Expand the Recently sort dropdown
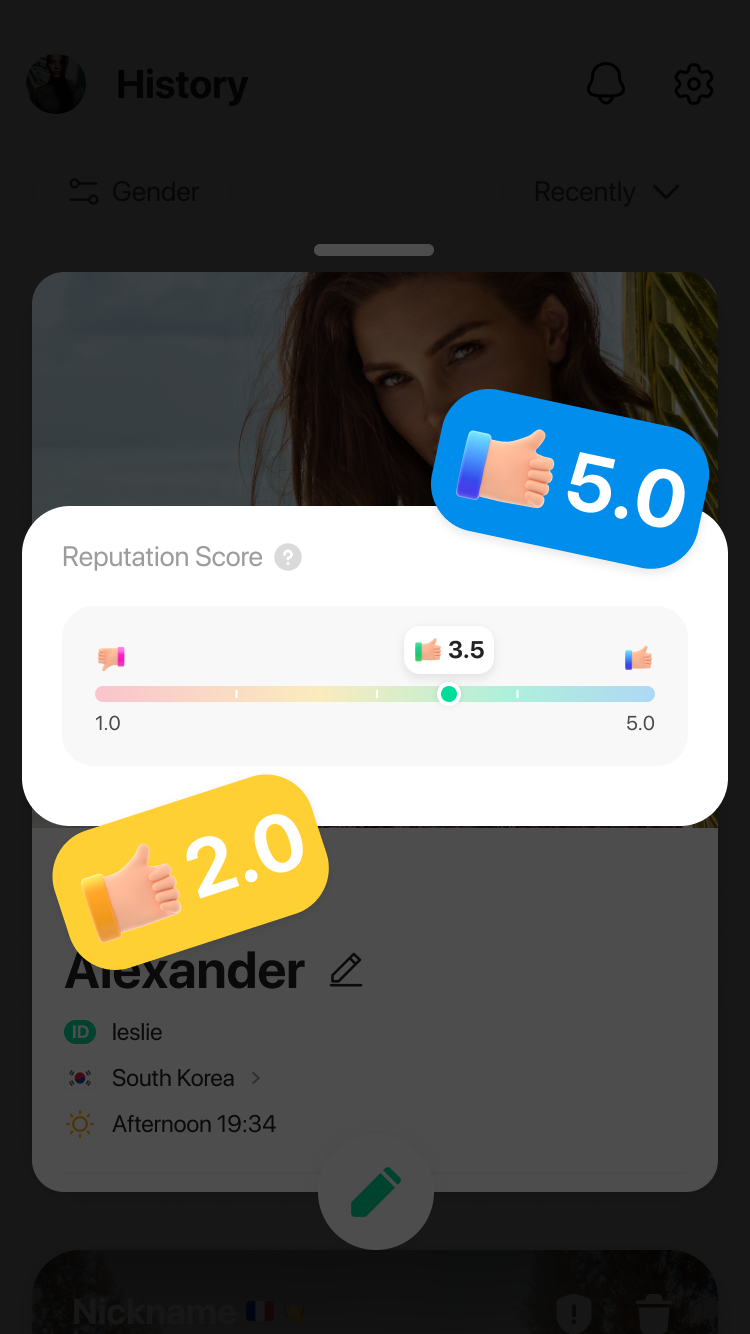750x1334 pixels. (x=606, y=192)
